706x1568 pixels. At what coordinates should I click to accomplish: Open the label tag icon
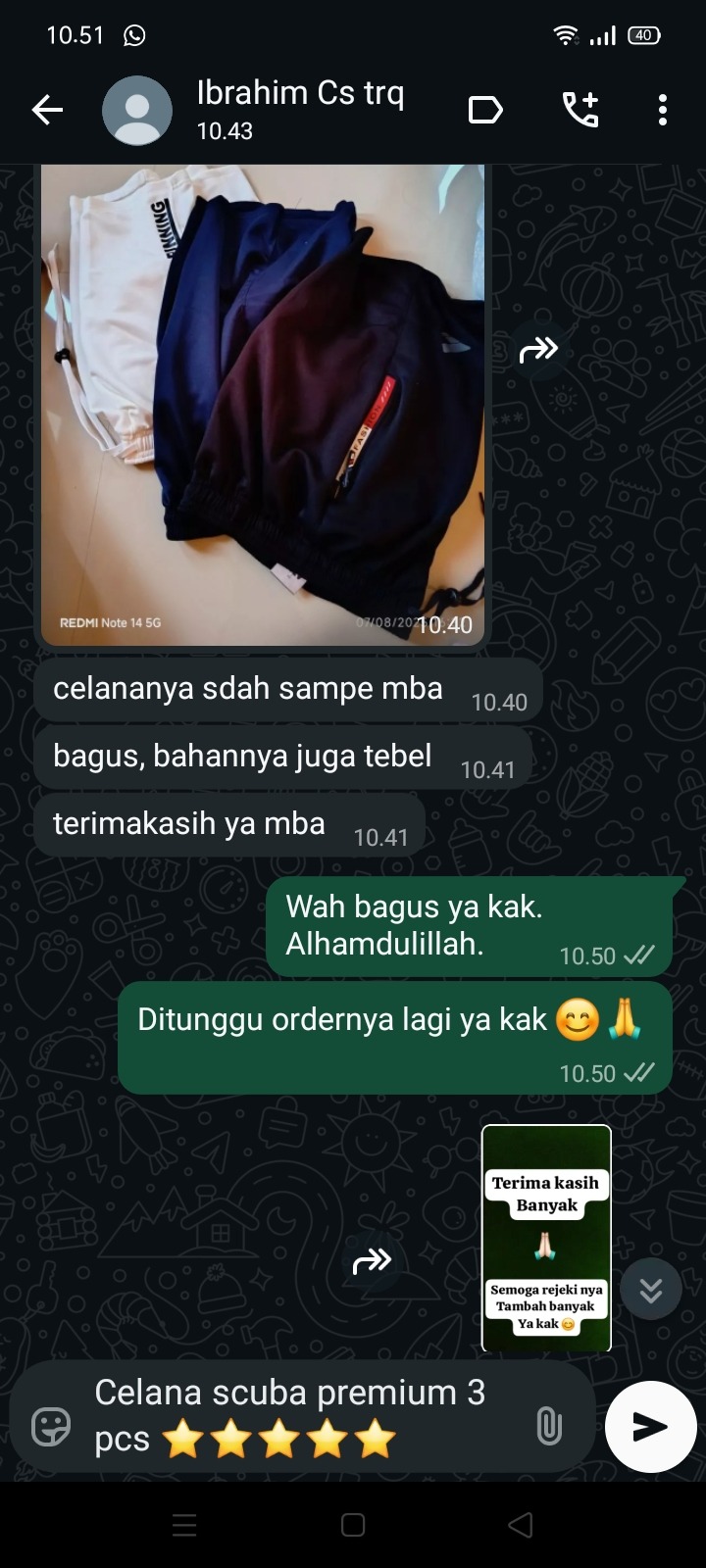pos(485,110)
